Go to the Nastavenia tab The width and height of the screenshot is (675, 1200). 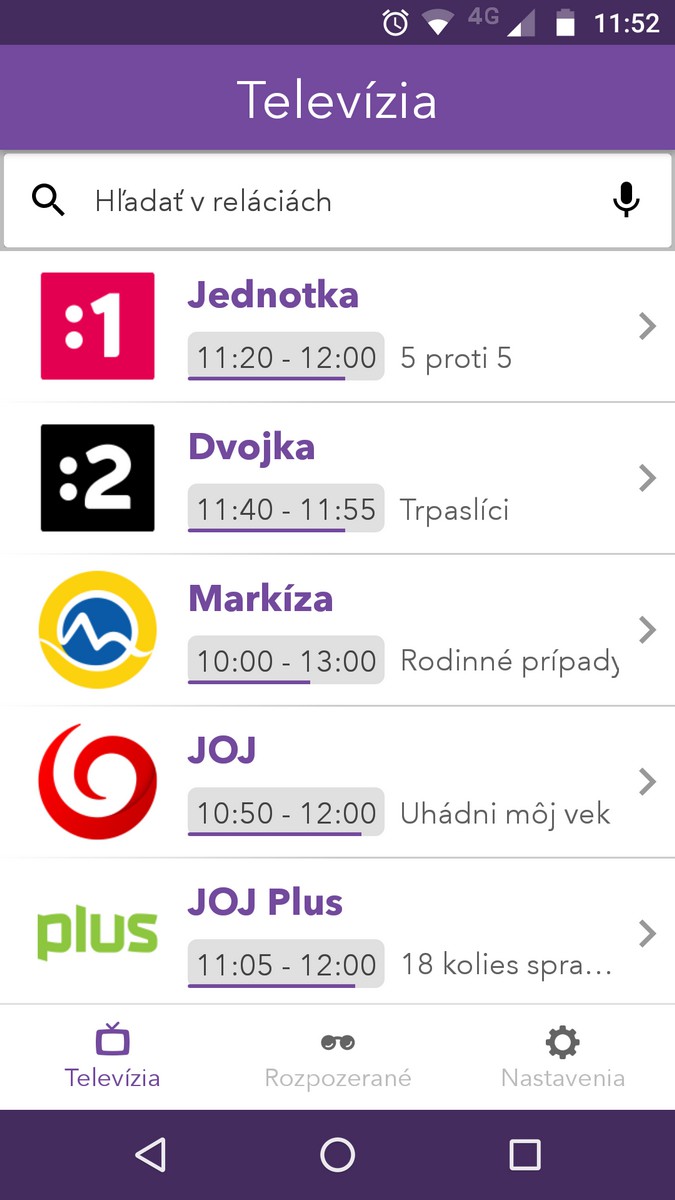[562, 1058]
